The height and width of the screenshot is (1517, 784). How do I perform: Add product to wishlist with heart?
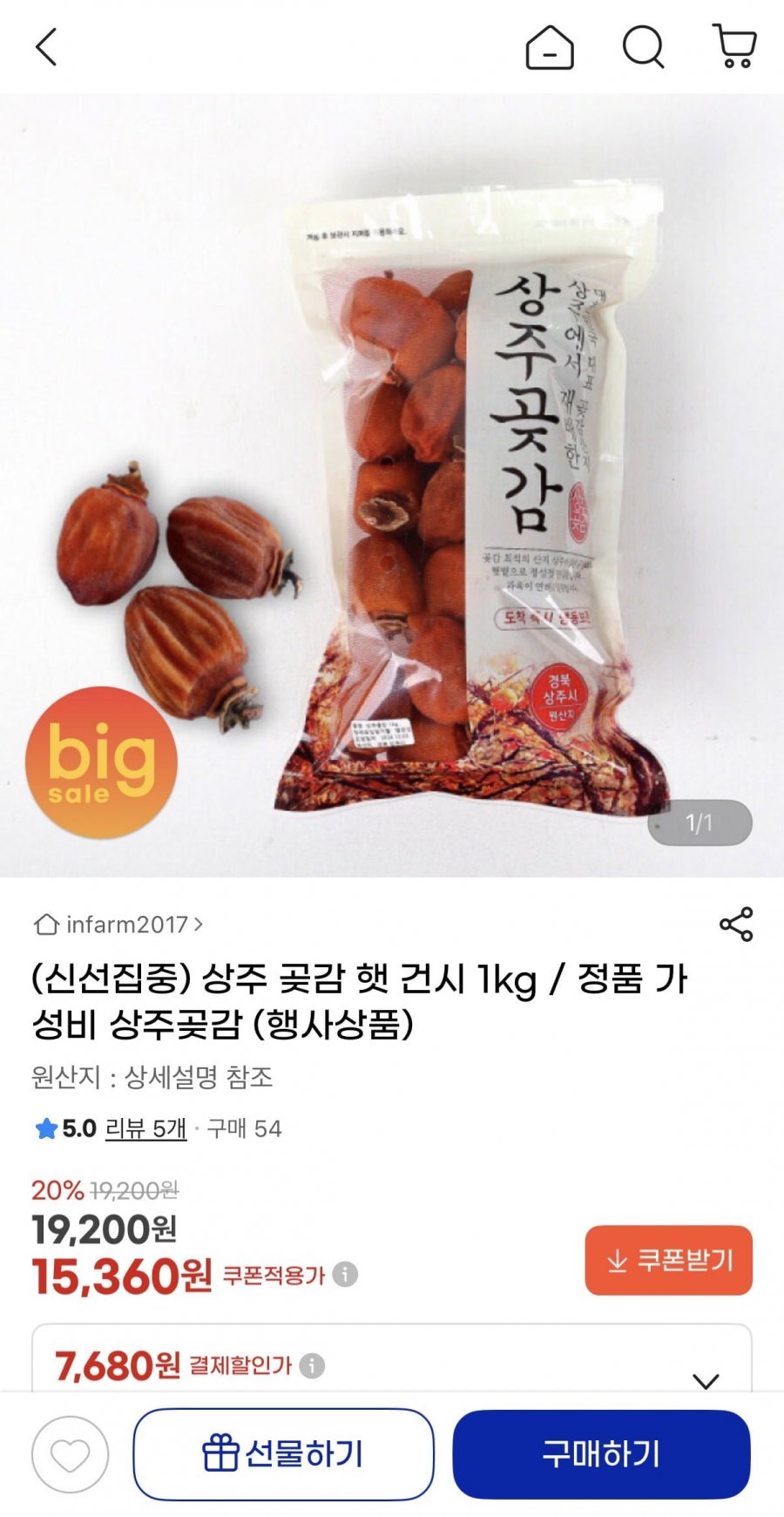[x=71, y=1454]
